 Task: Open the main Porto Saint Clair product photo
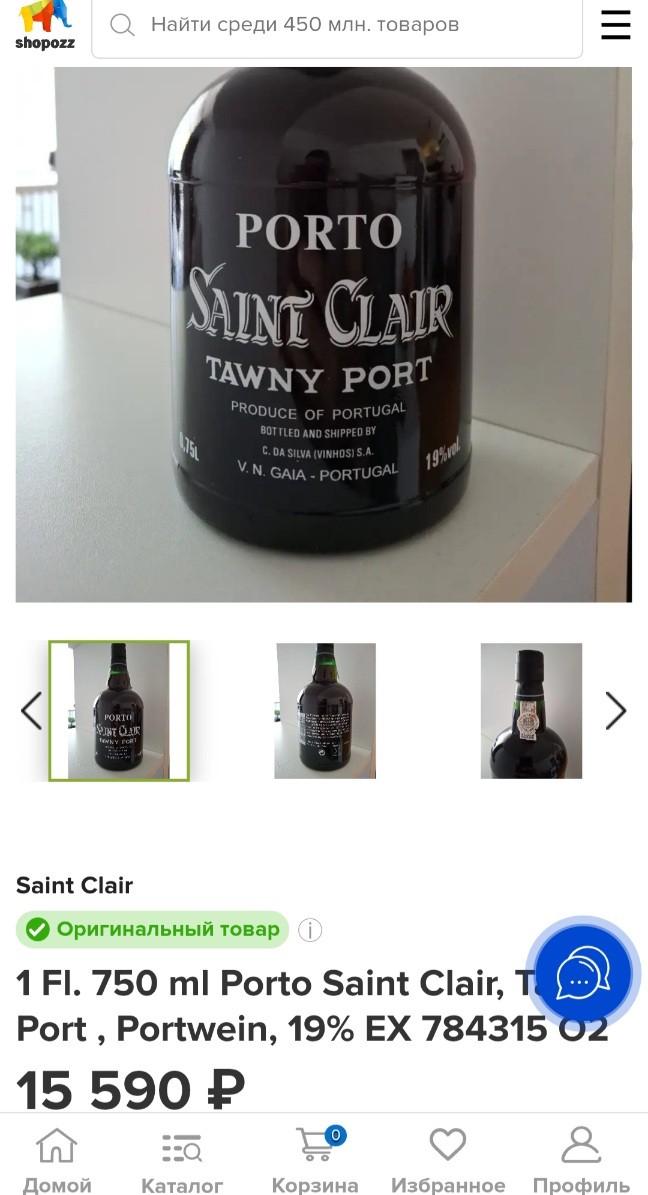[x=323, y=334]
